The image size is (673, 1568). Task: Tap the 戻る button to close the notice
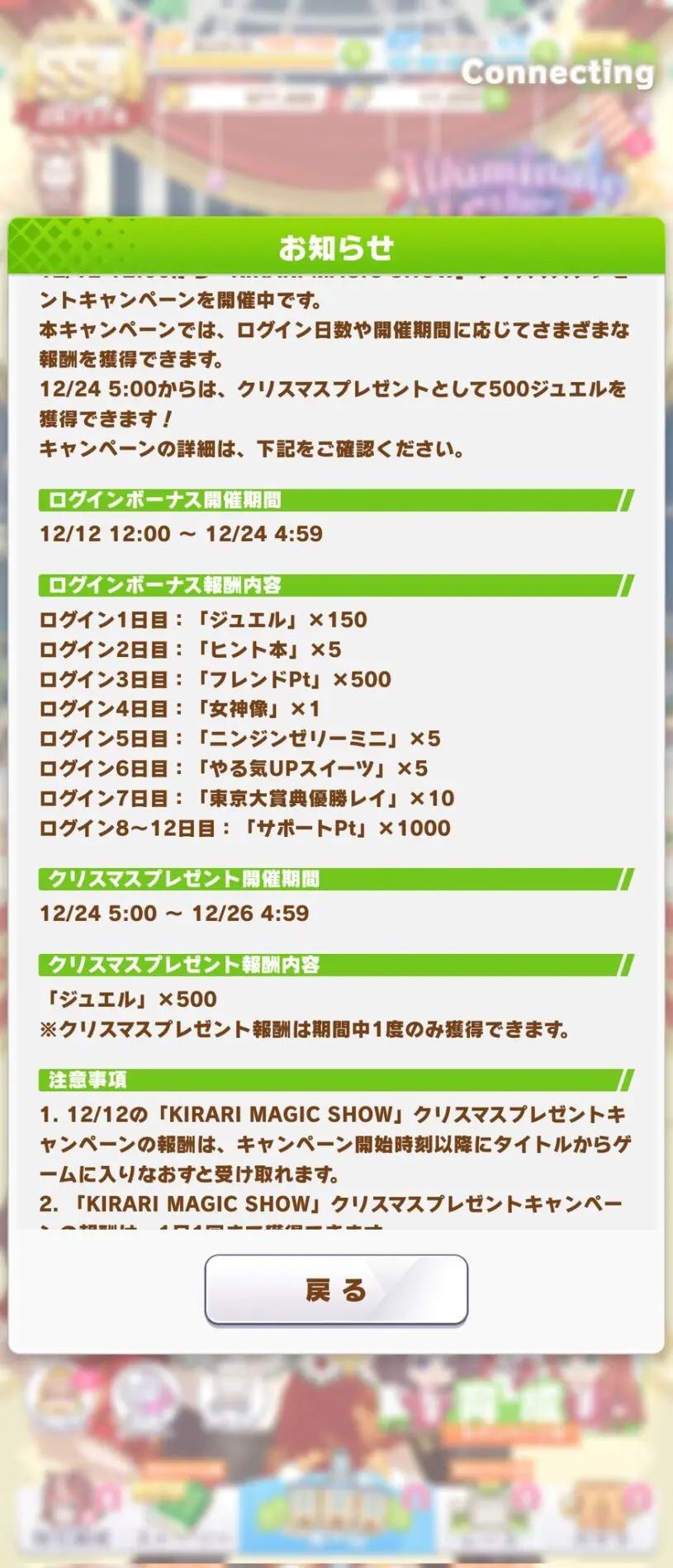click(x=336, y=1289)
